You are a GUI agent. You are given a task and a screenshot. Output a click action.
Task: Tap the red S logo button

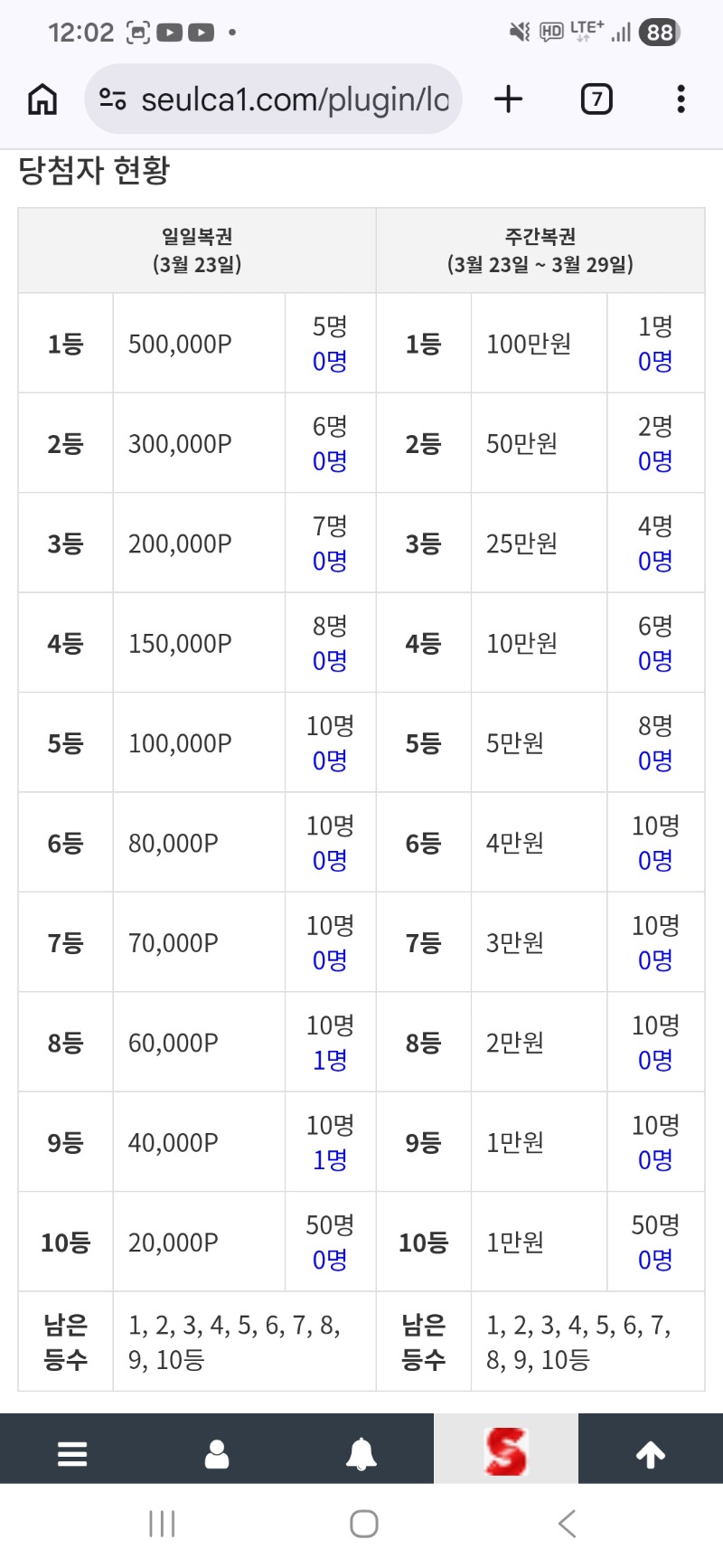[505, 1450]
